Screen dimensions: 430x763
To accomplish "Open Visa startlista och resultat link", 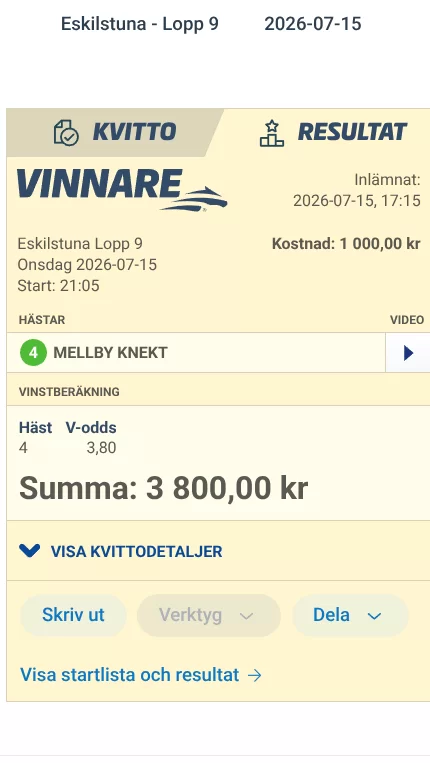I will (141, 675).
